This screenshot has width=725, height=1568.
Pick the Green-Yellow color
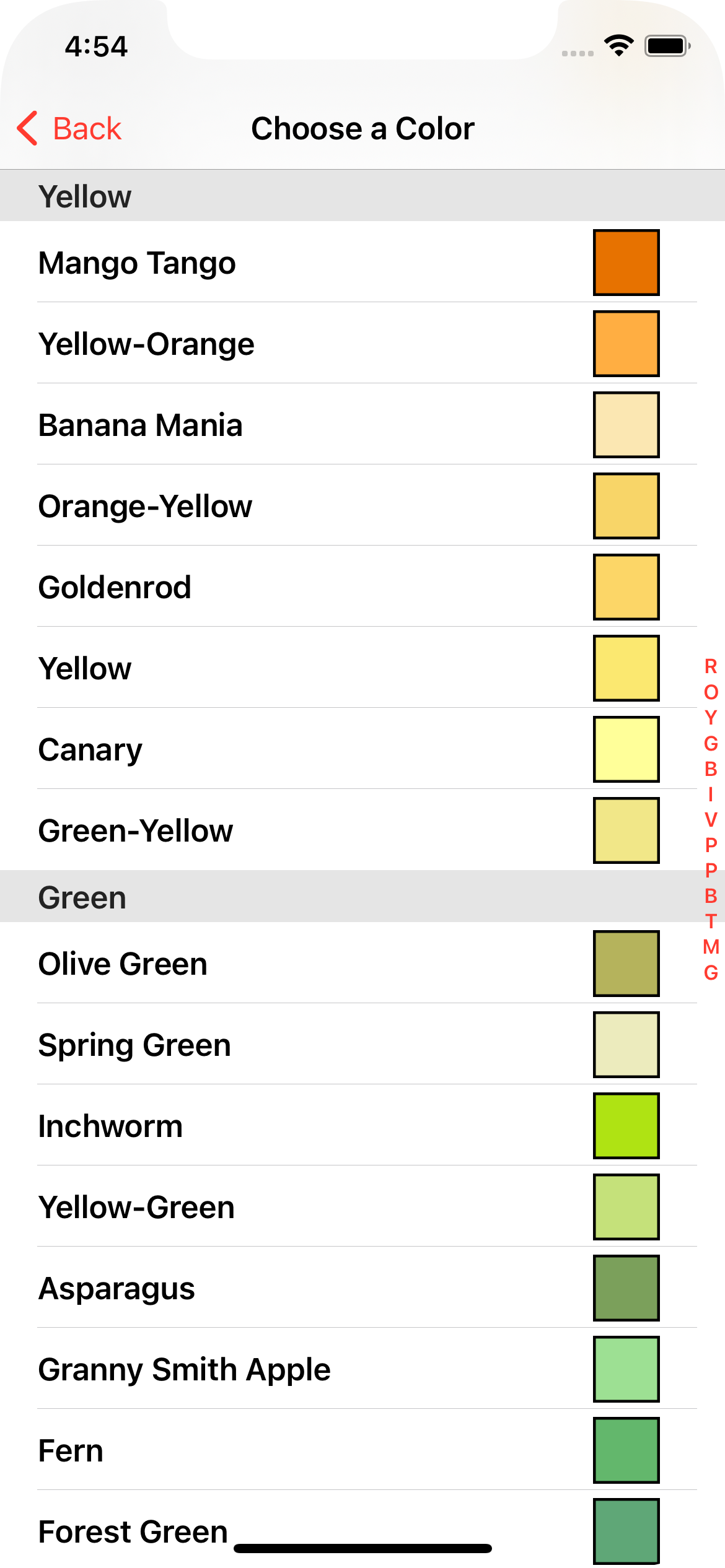(x=362, y=830)
